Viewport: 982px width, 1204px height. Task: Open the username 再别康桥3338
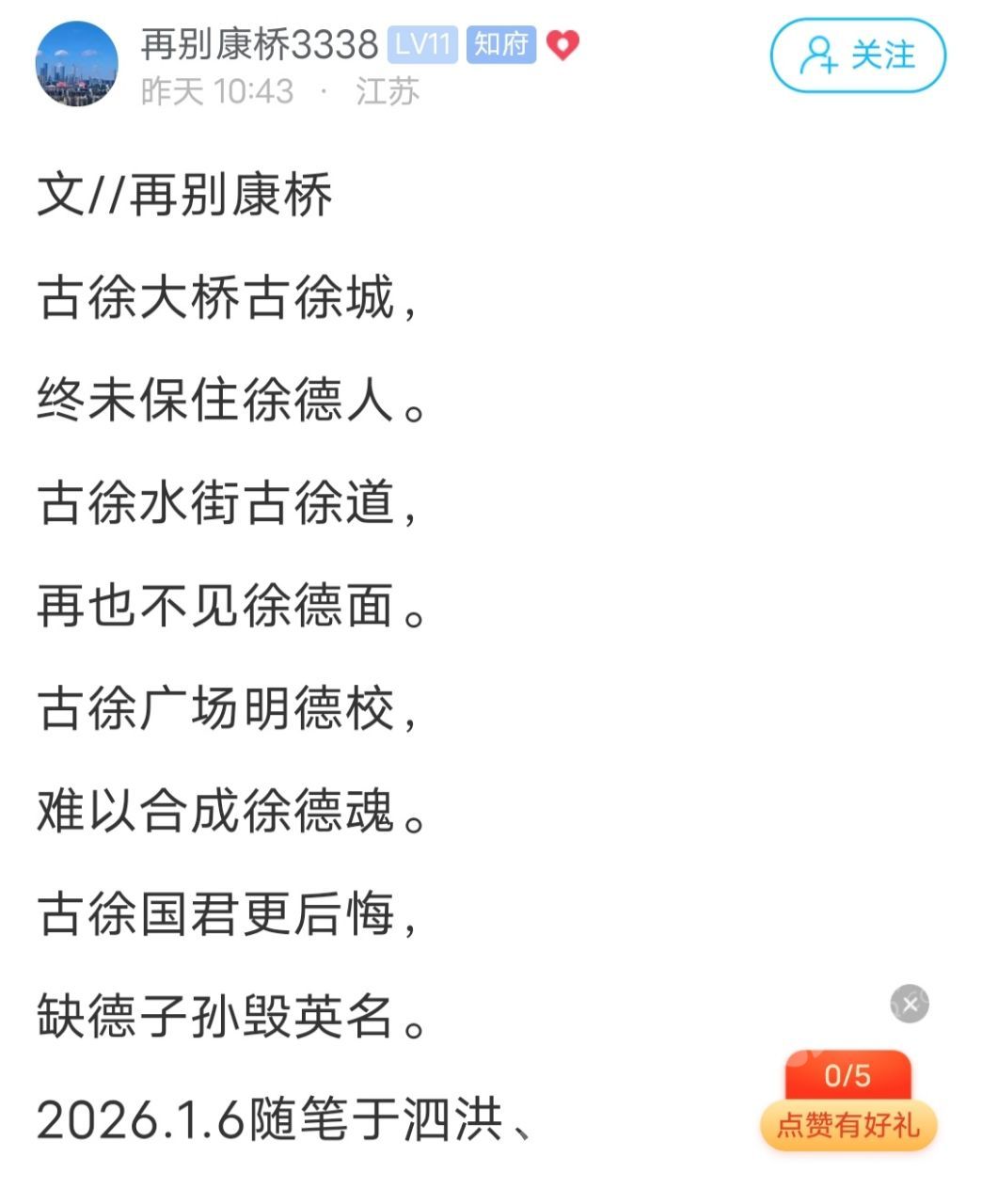pos(259,44)
